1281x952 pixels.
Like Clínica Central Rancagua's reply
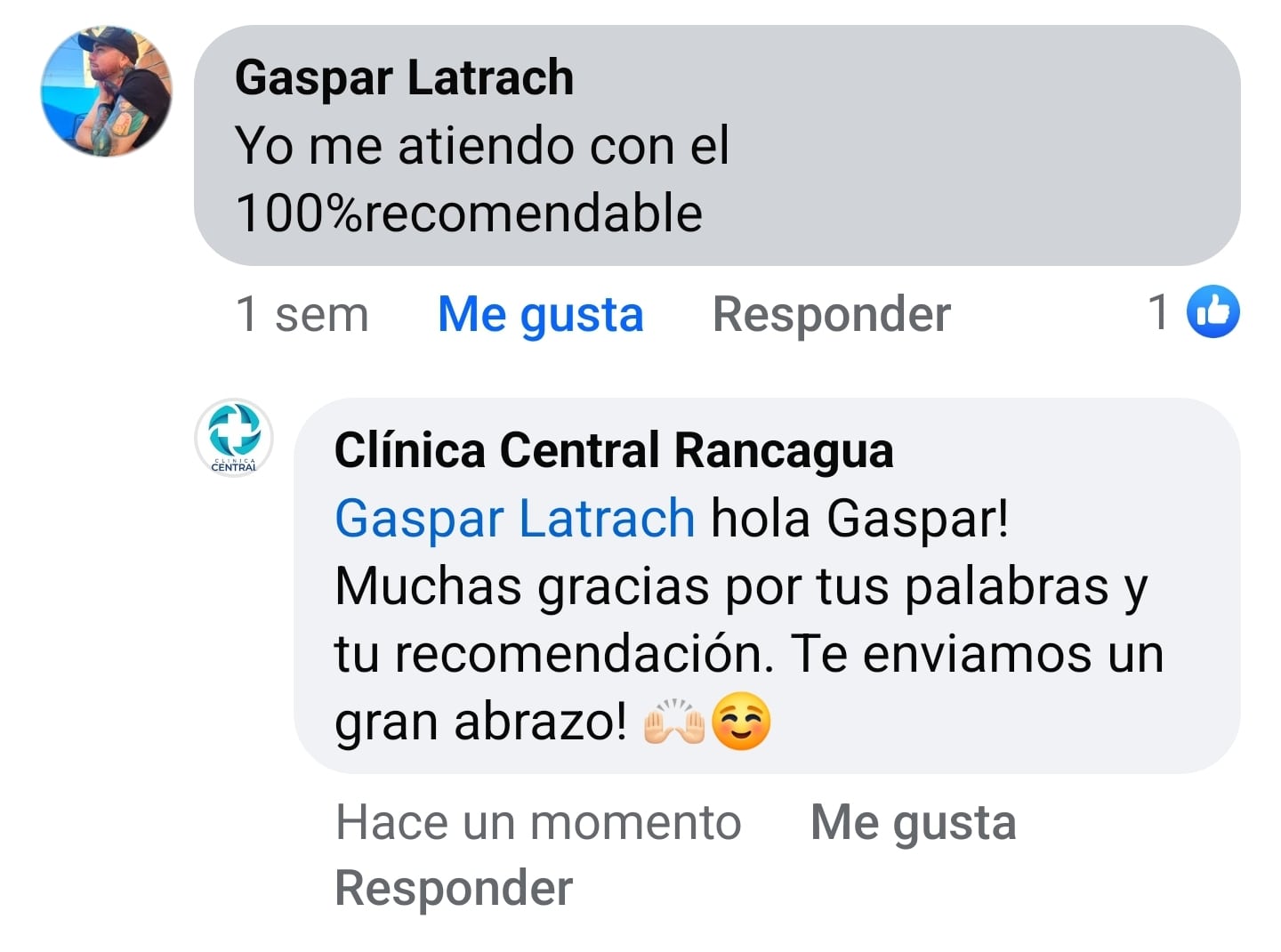(913, 822)
